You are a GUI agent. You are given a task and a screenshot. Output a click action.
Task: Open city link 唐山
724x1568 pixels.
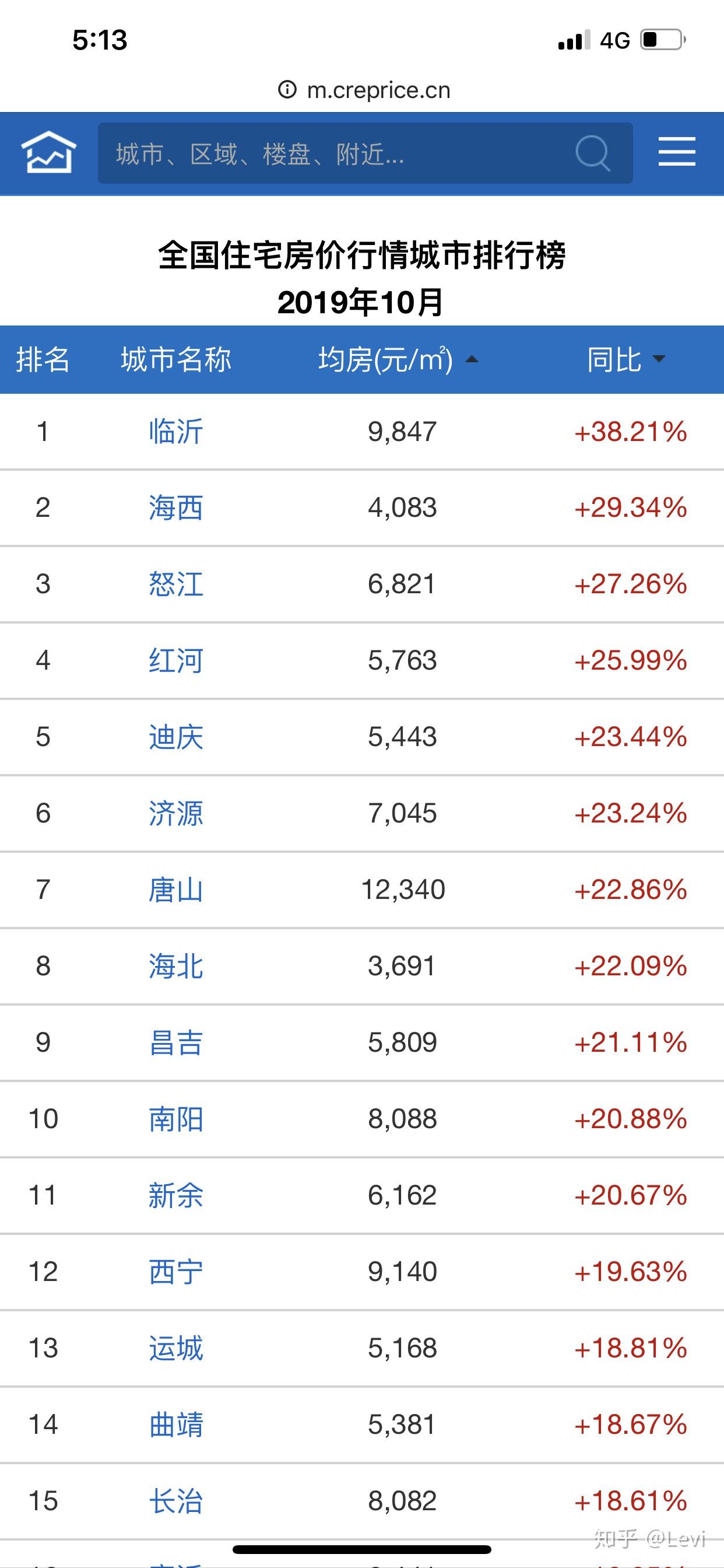pyautogui.click(x=176, y=890)
